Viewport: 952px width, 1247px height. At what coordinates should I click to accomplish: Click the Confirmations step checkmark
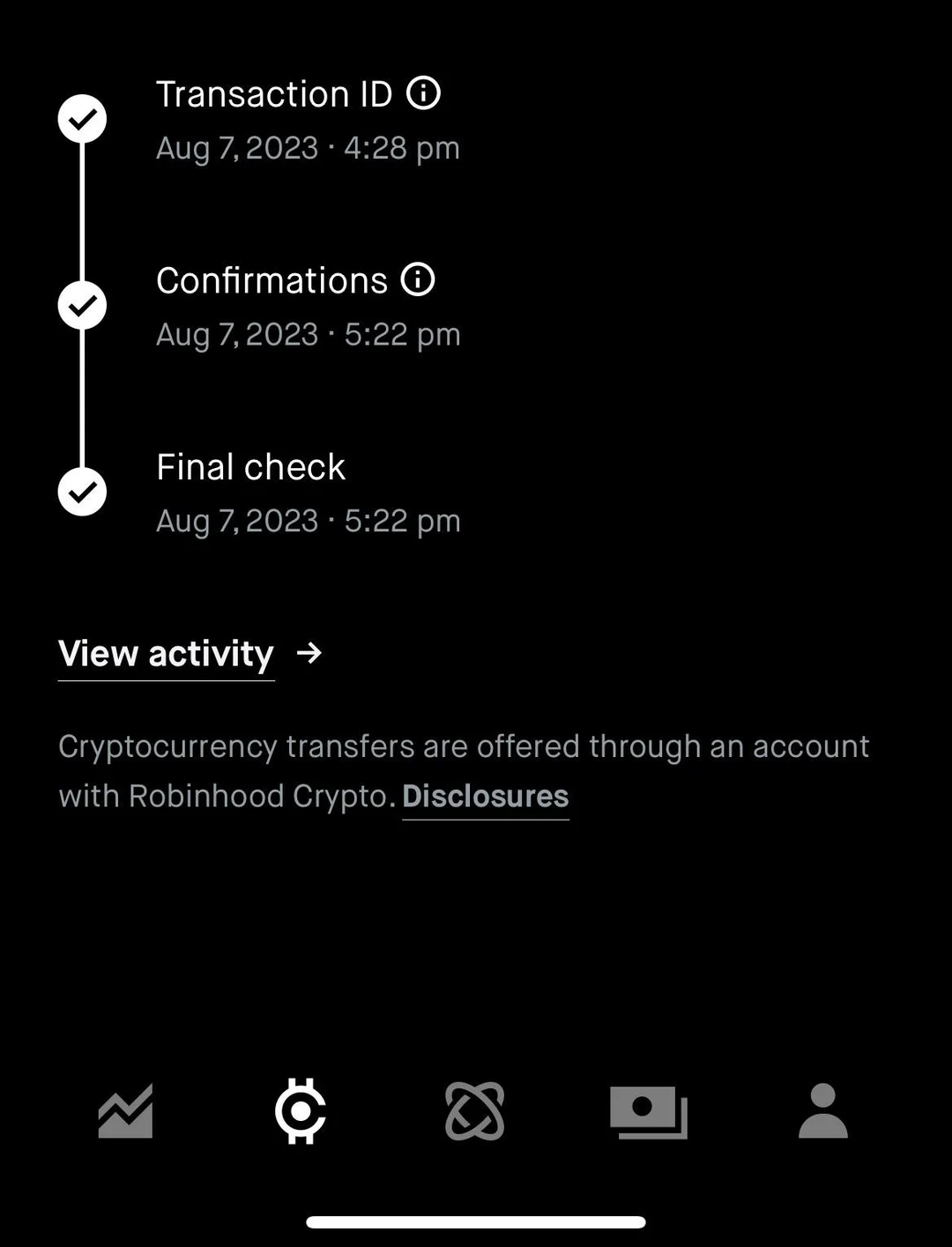82,304
